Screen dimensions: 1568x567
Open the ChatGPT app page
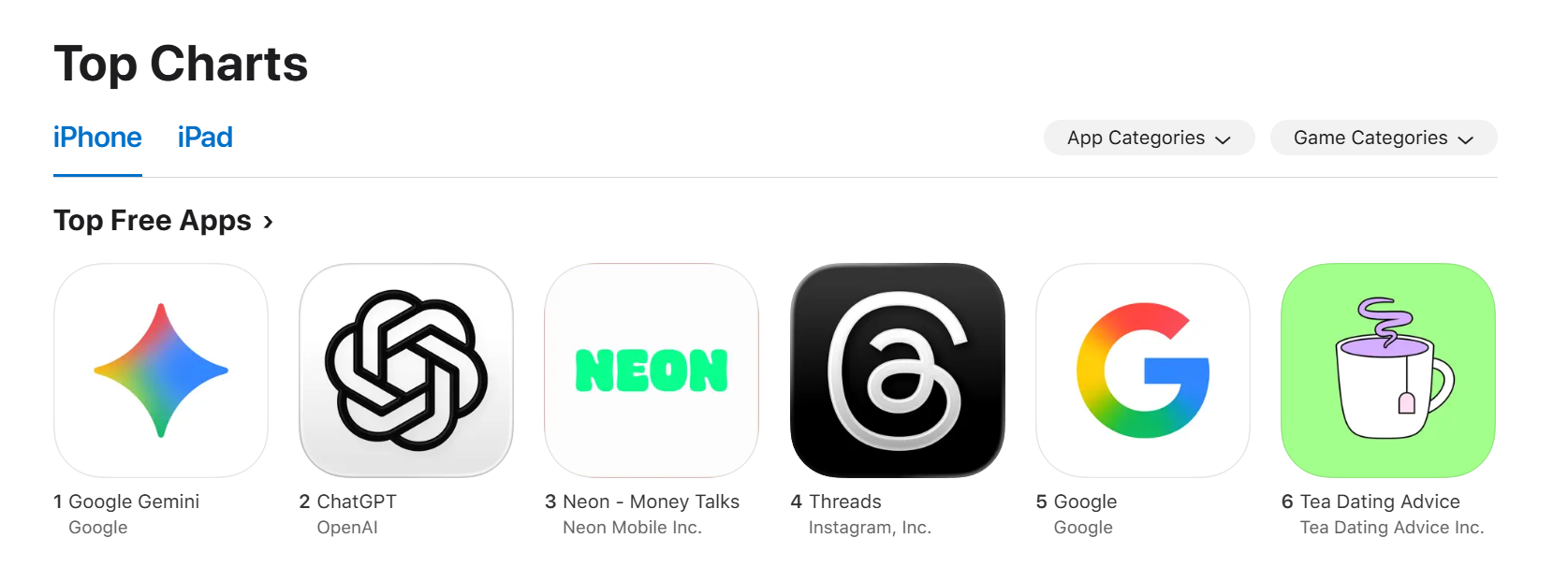point(406,371)
